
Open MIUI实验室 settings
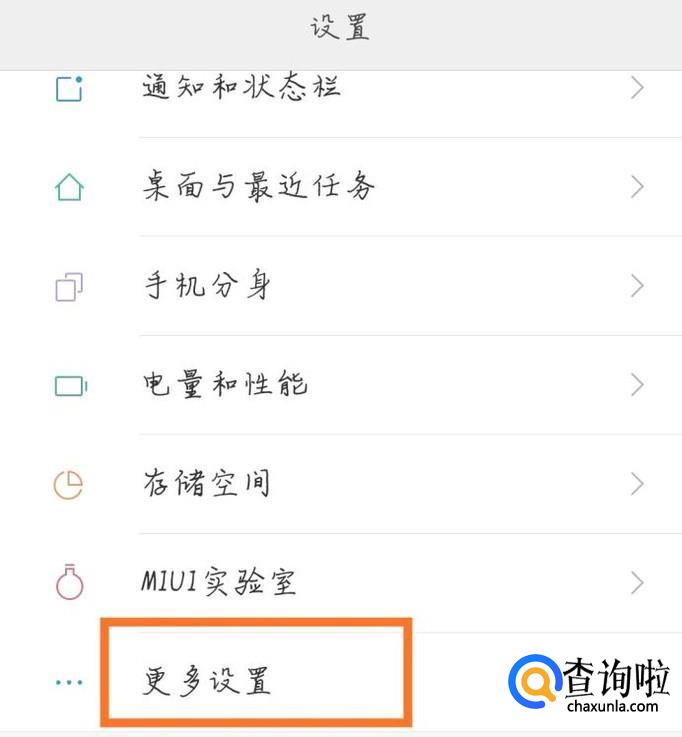[x=219, y=582]
